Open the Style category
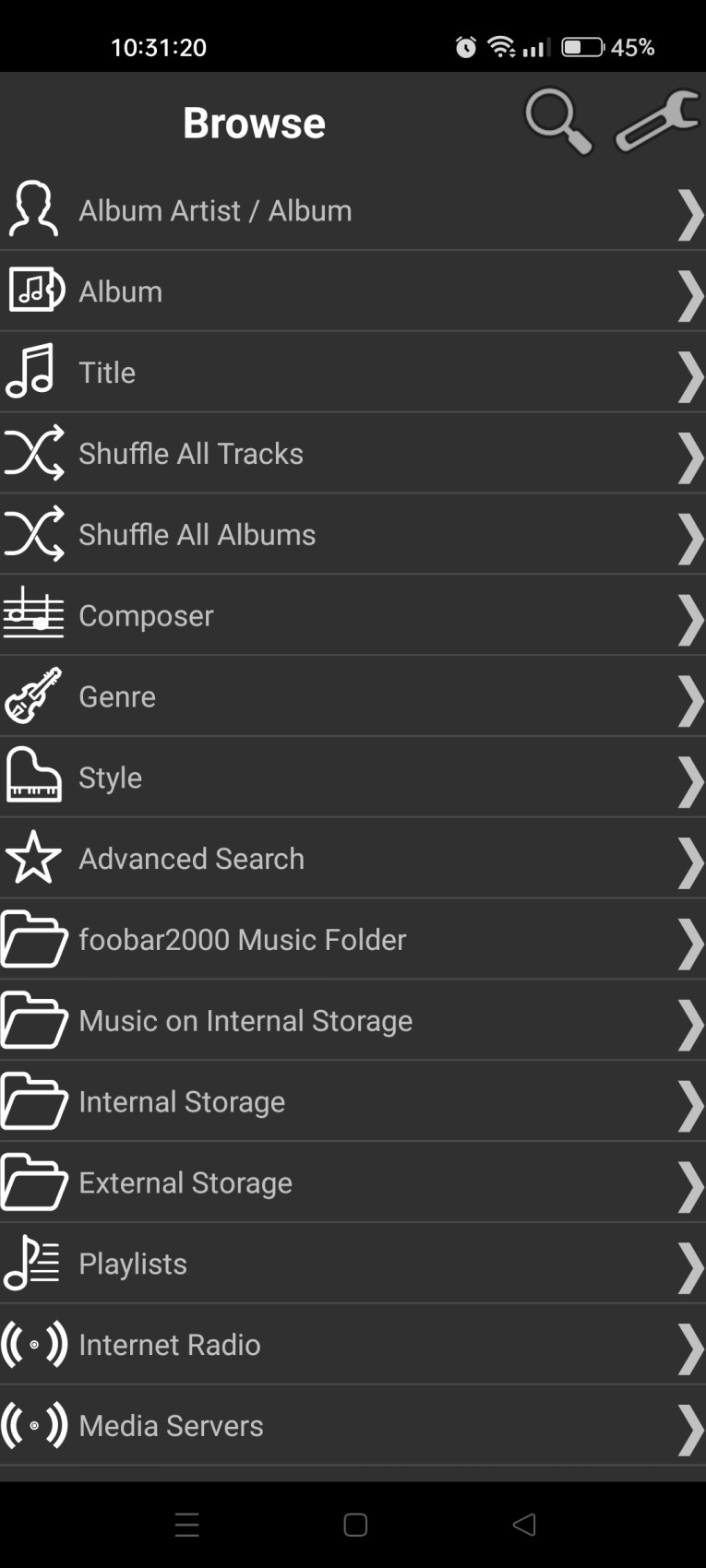 [x=353, y=778]
